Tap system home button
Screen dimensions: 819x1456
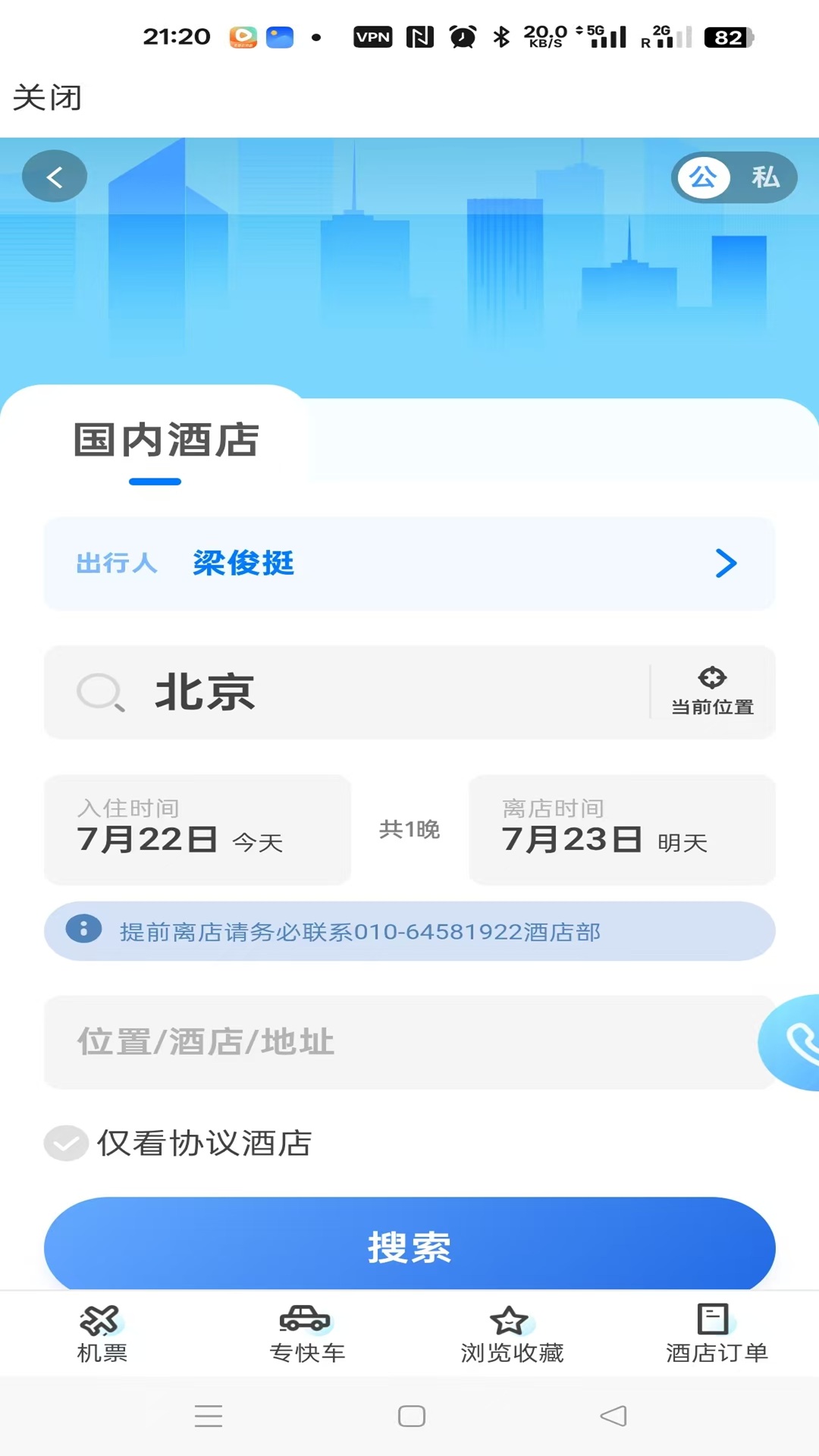411,1416
